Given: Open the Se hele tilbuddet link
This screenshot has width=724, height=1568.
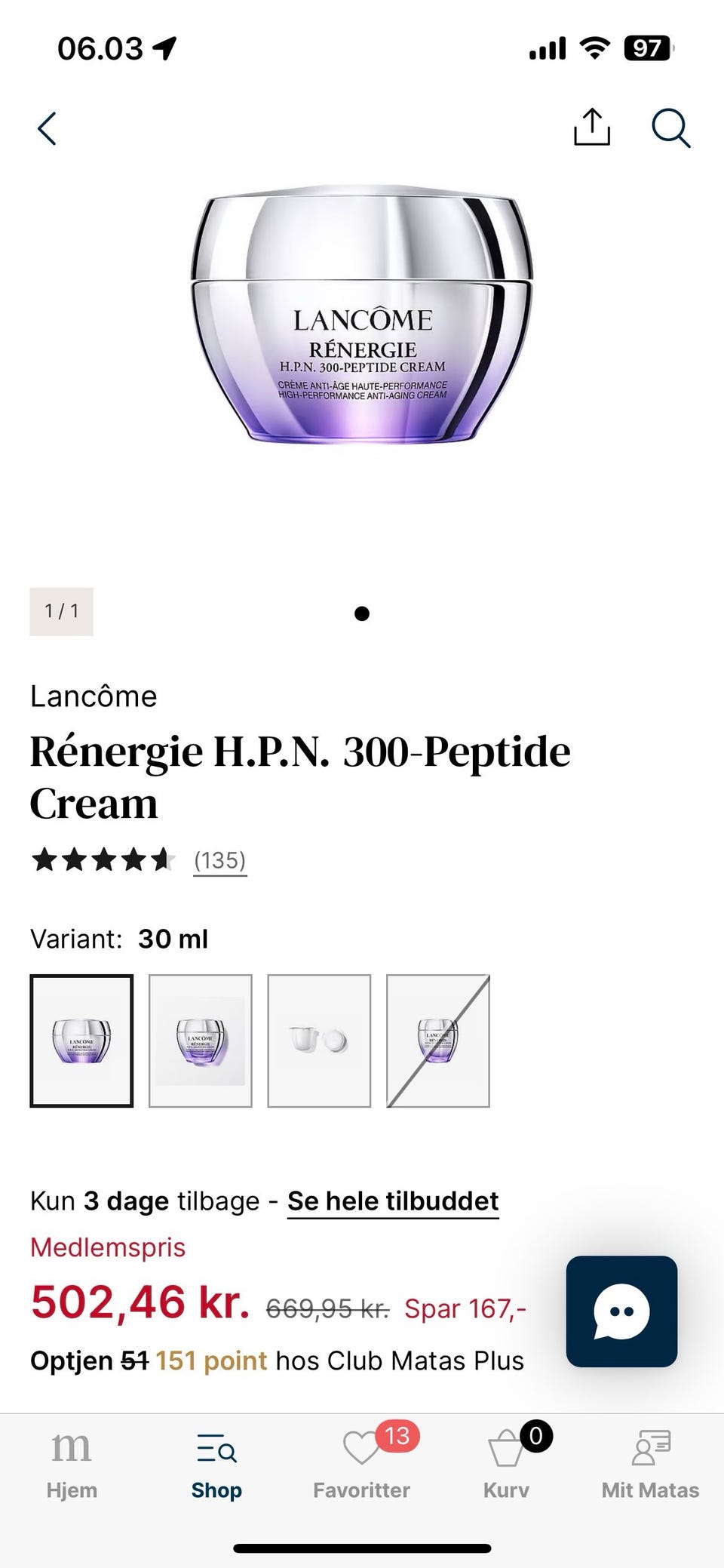Looking at the screenshot, I should (393, 1201).
